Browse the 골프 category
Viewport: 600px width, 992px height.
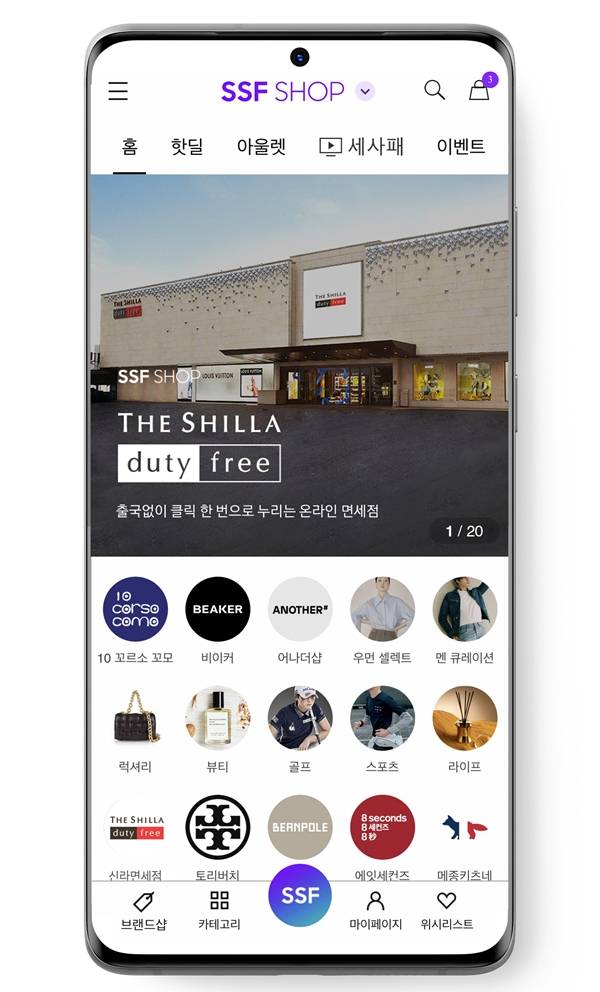(x=300, y=718)
